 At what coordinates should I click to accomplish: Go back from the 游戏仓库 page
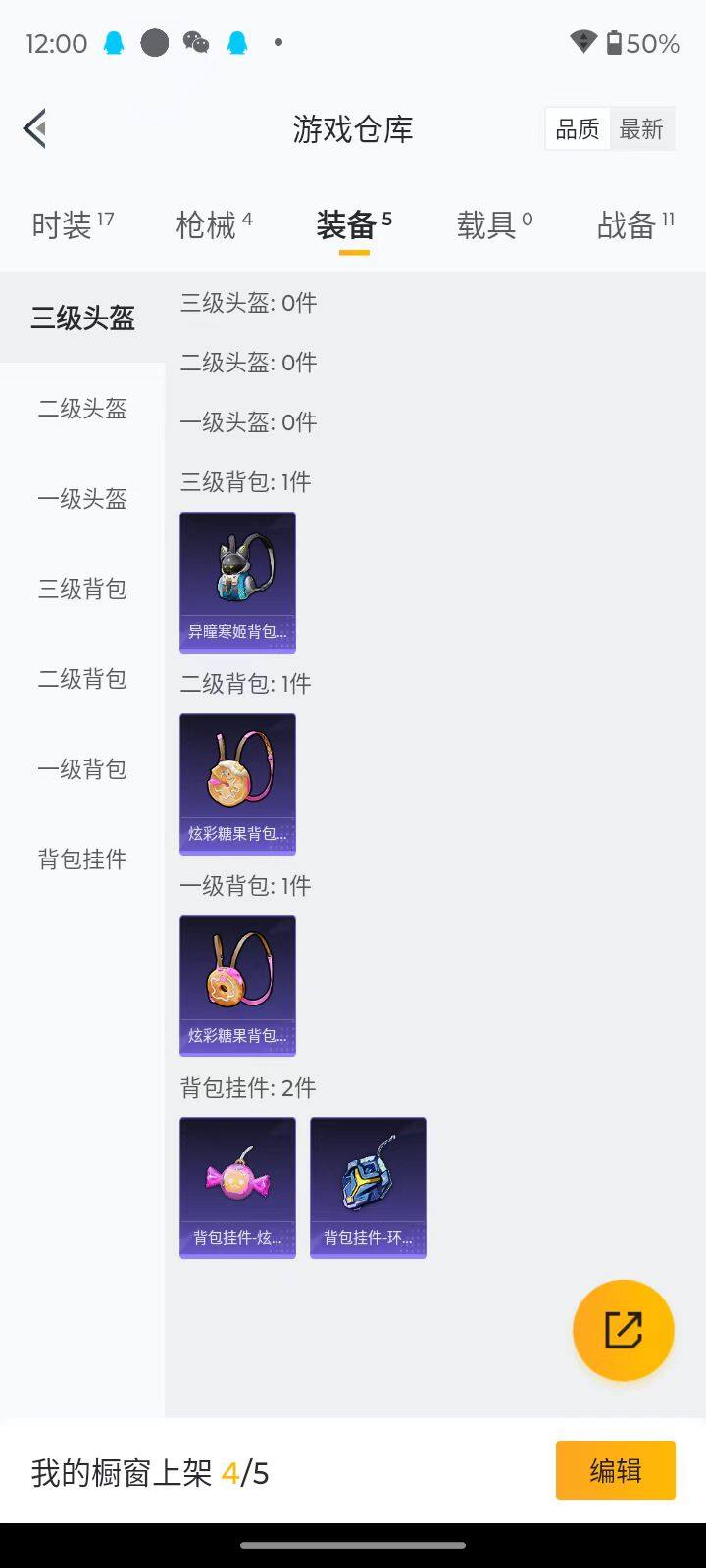point(35,128)
